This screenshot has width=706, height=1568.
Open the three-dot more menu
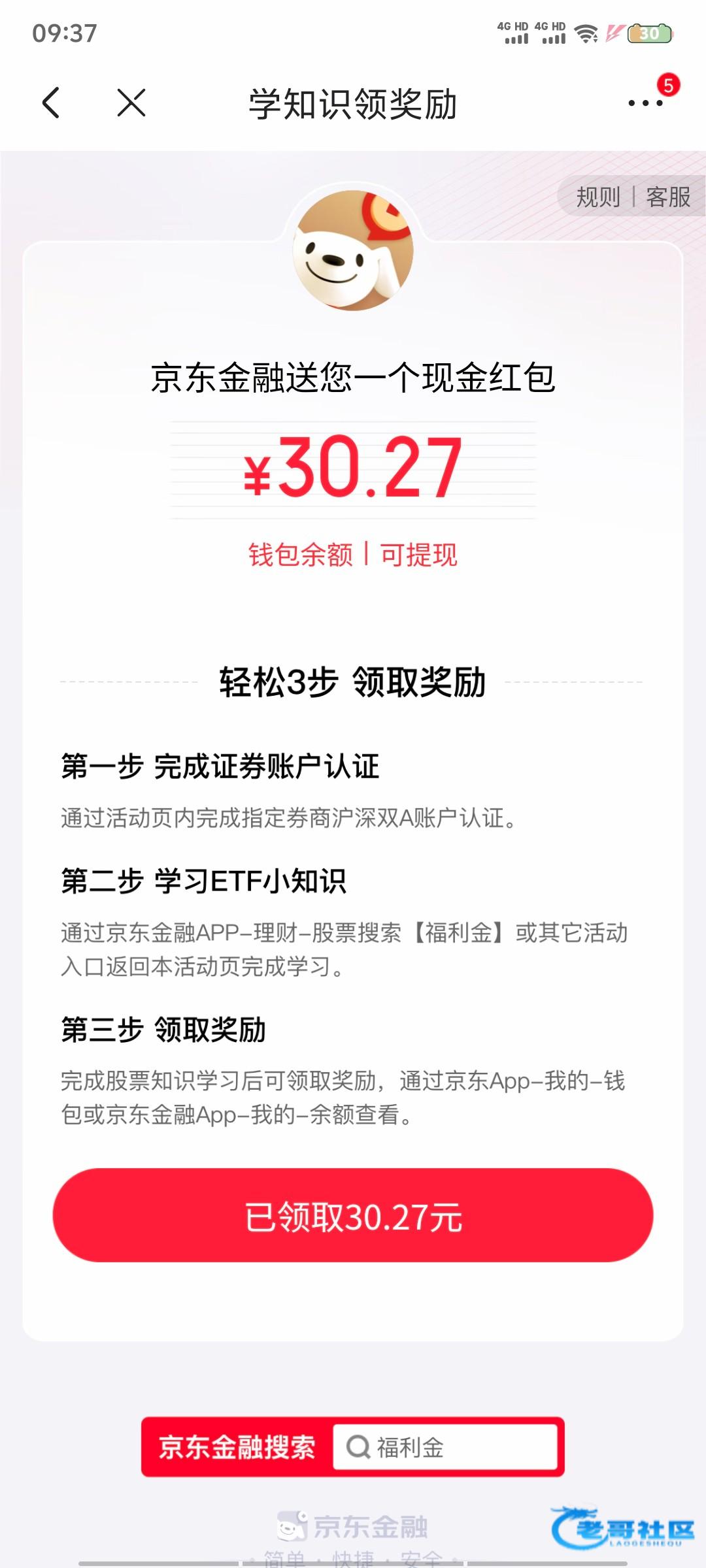tap(645, 103)
